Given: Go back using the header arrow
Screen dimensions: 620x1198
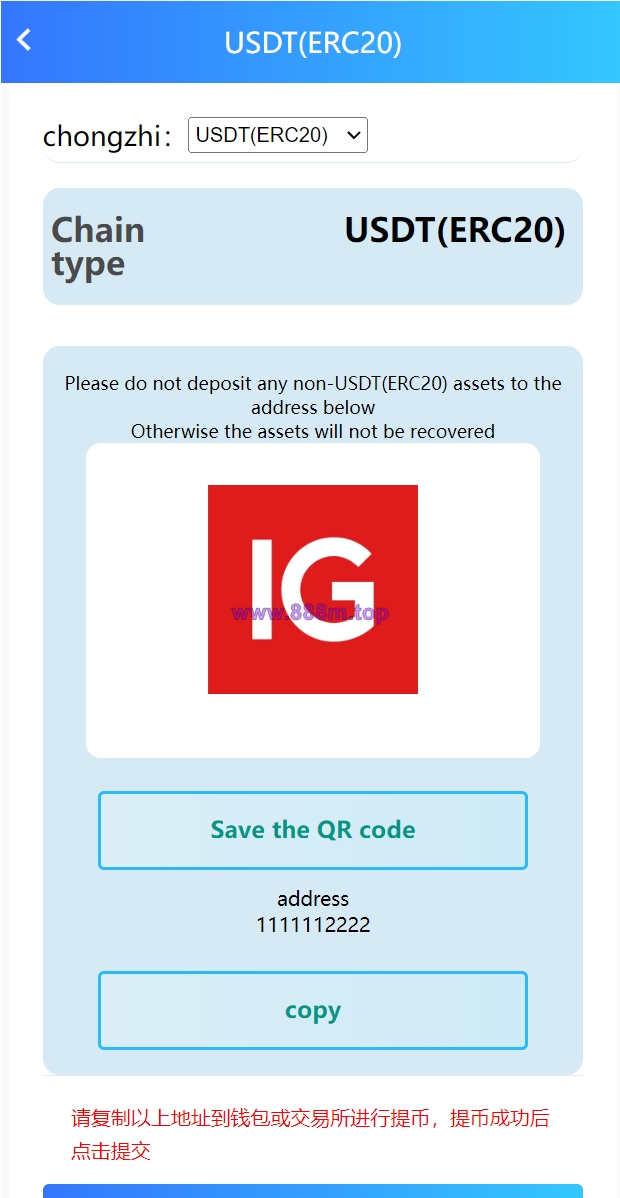Looking at the screenshot, I should [25, 41].
